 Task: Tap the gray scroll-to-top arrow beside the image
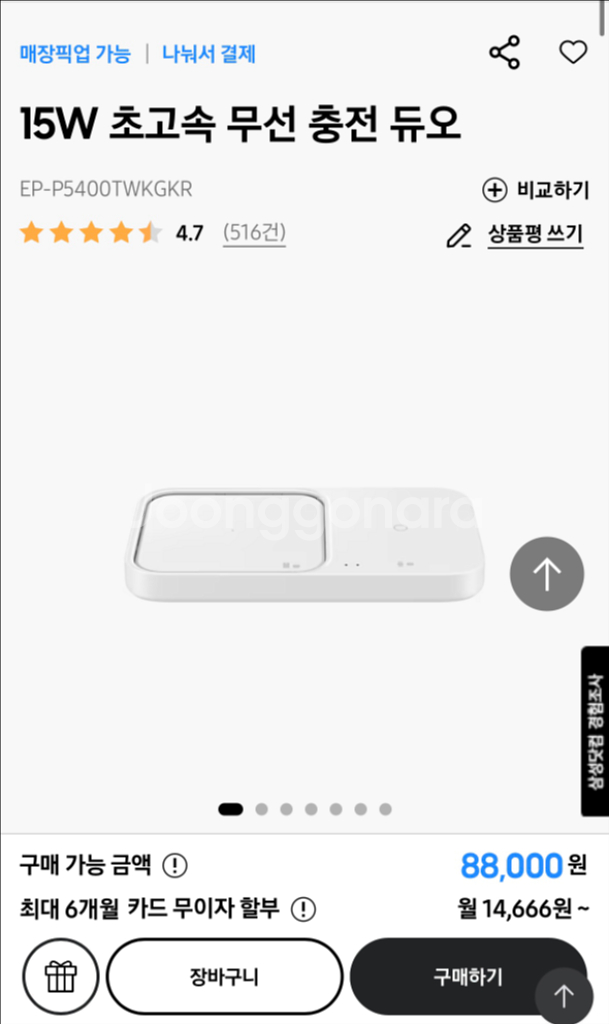(546, 574)
